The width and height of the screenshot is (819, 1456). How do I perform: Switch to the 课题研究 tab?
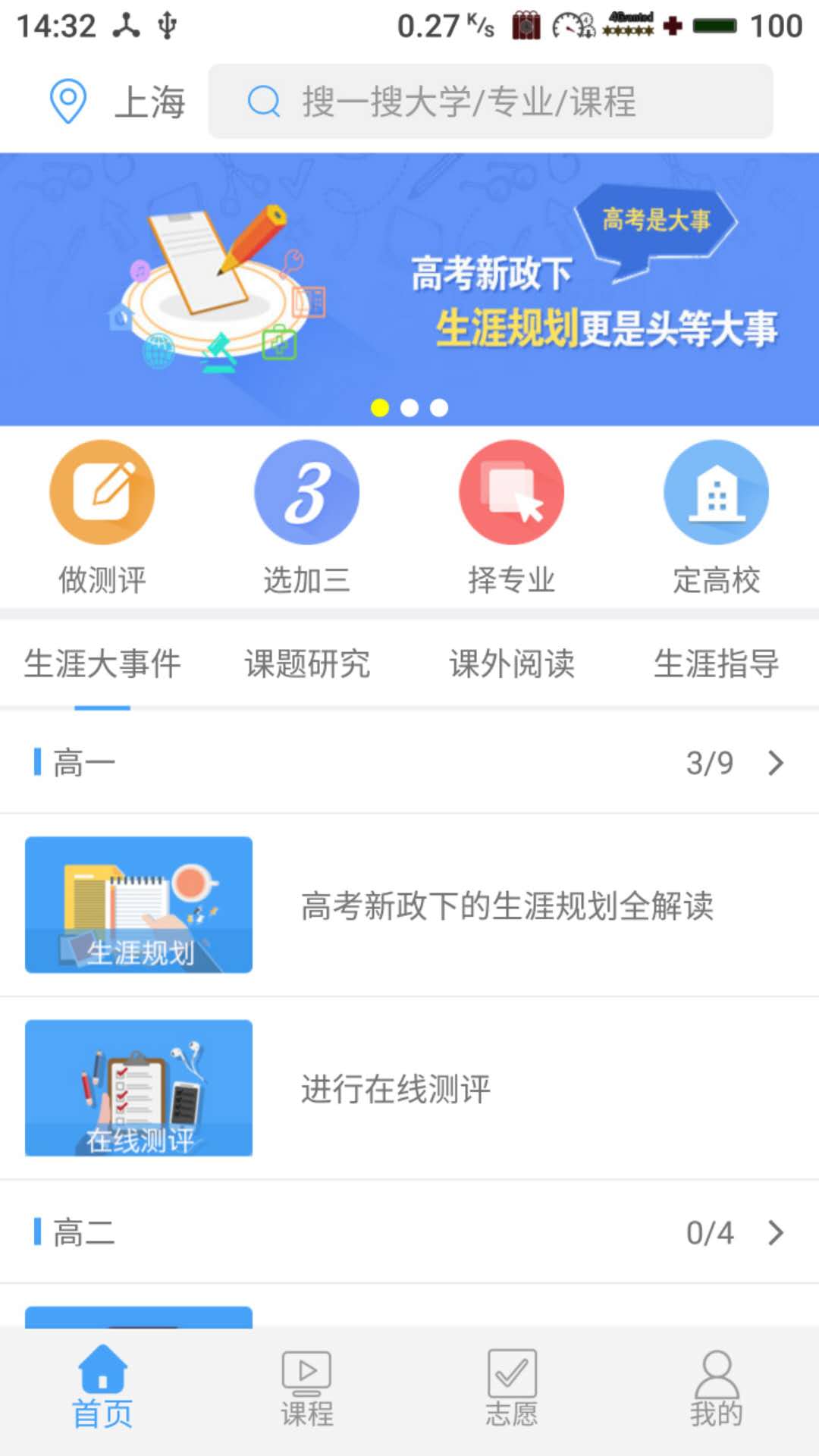(x=308, y=665)
